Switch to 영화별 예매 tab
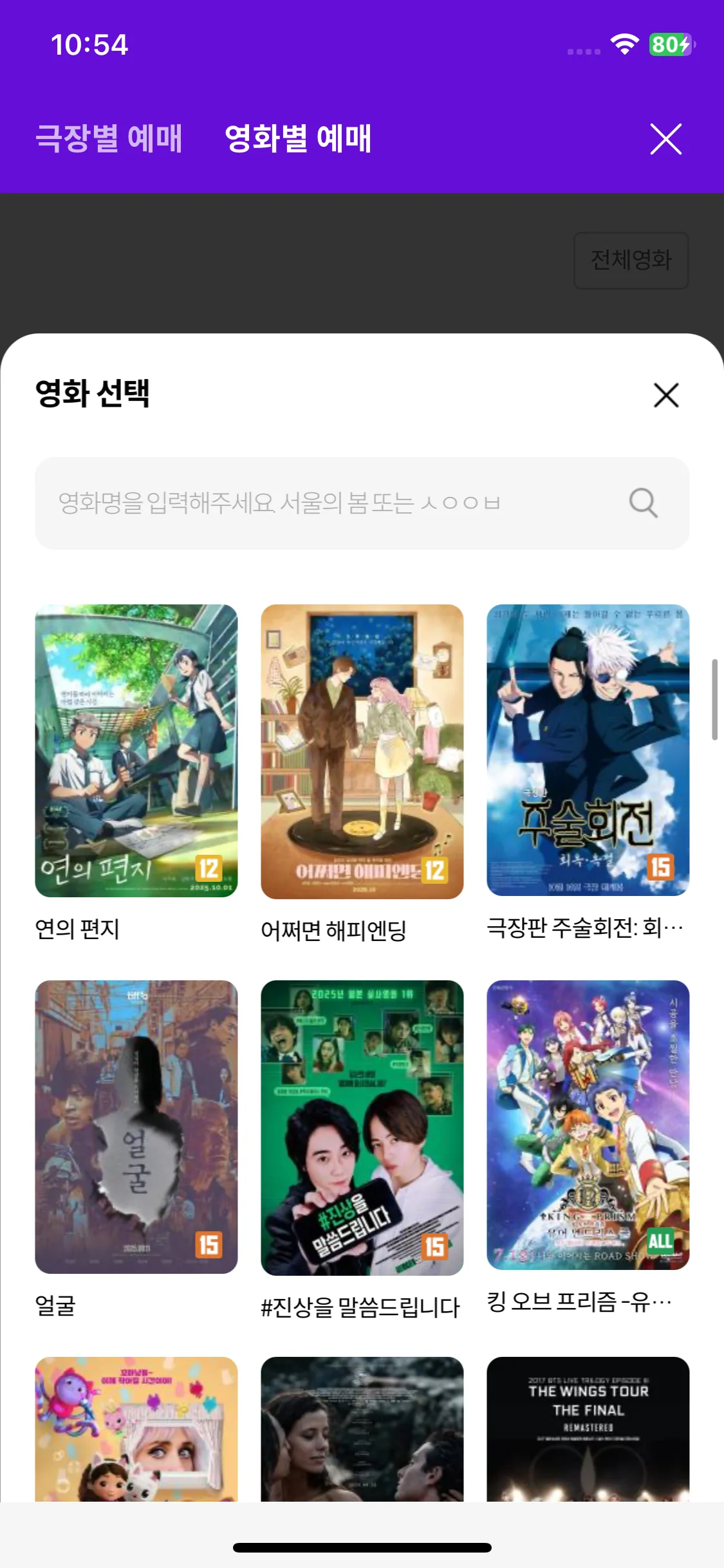724x1568 pixels. 298,138
